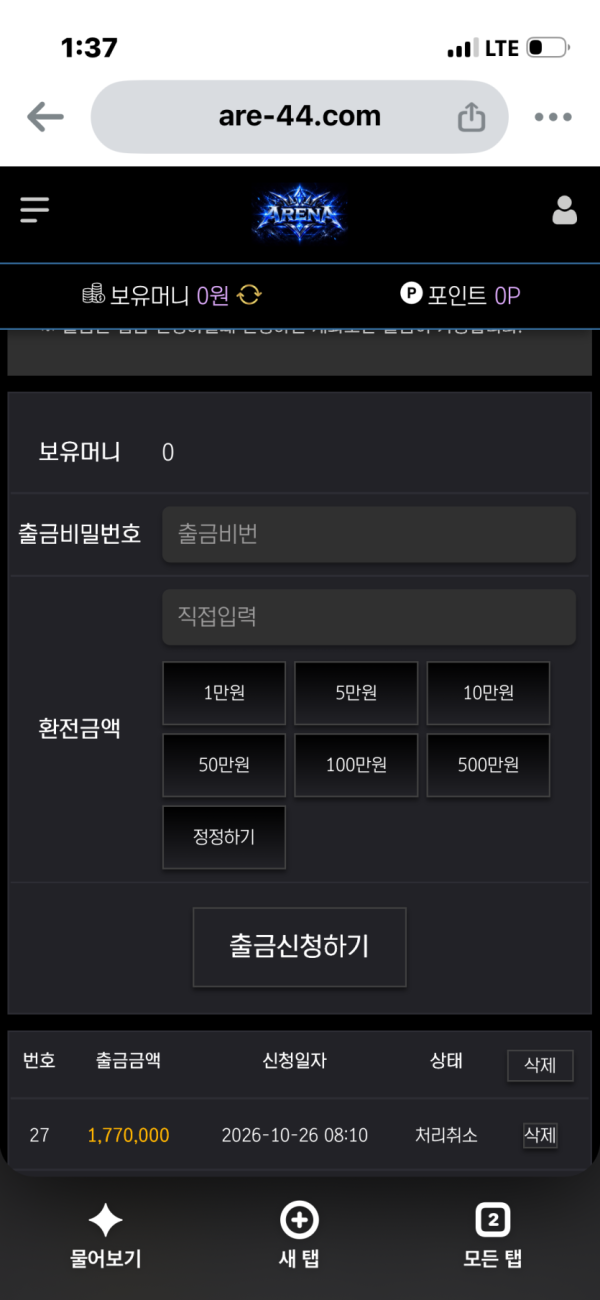600x1300 pixels.
Task: Reset the amount with 정정하기
Action: 224,837
